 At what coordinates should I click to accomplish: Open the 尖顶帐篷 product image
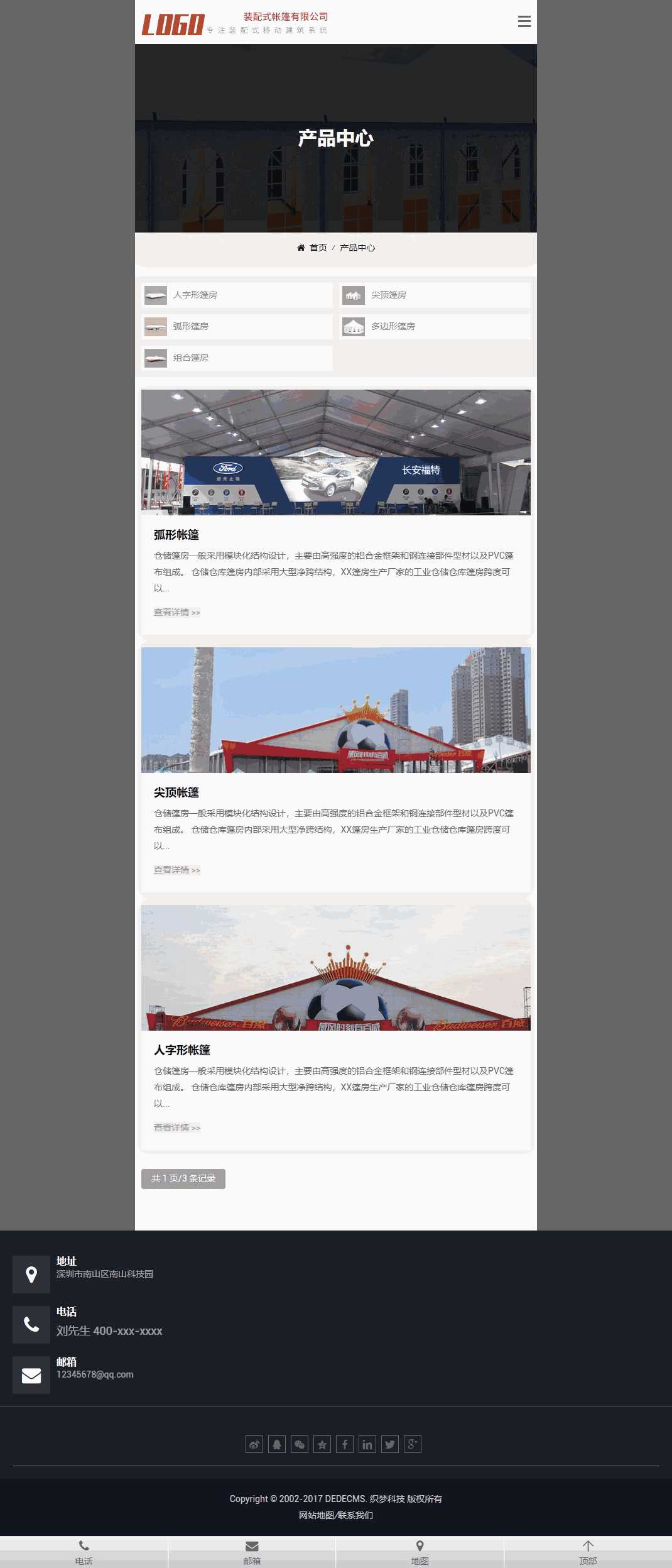coord(335,710)
